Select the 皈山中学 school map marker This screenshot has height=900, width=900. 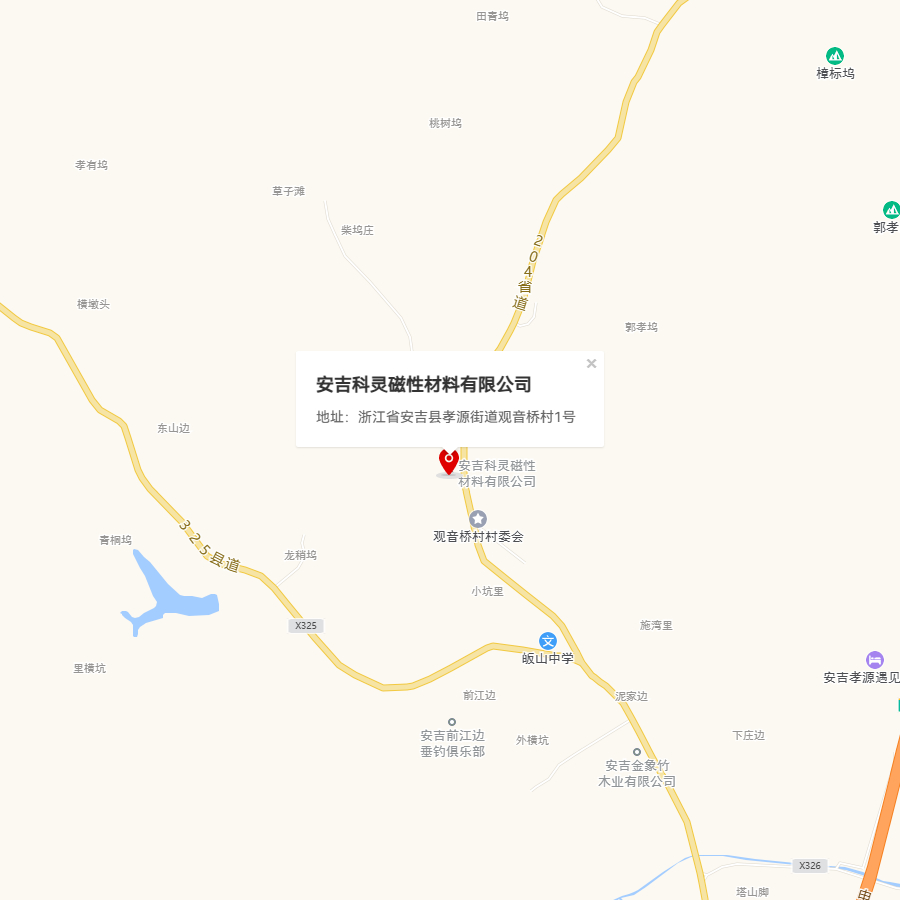(548, 641)
